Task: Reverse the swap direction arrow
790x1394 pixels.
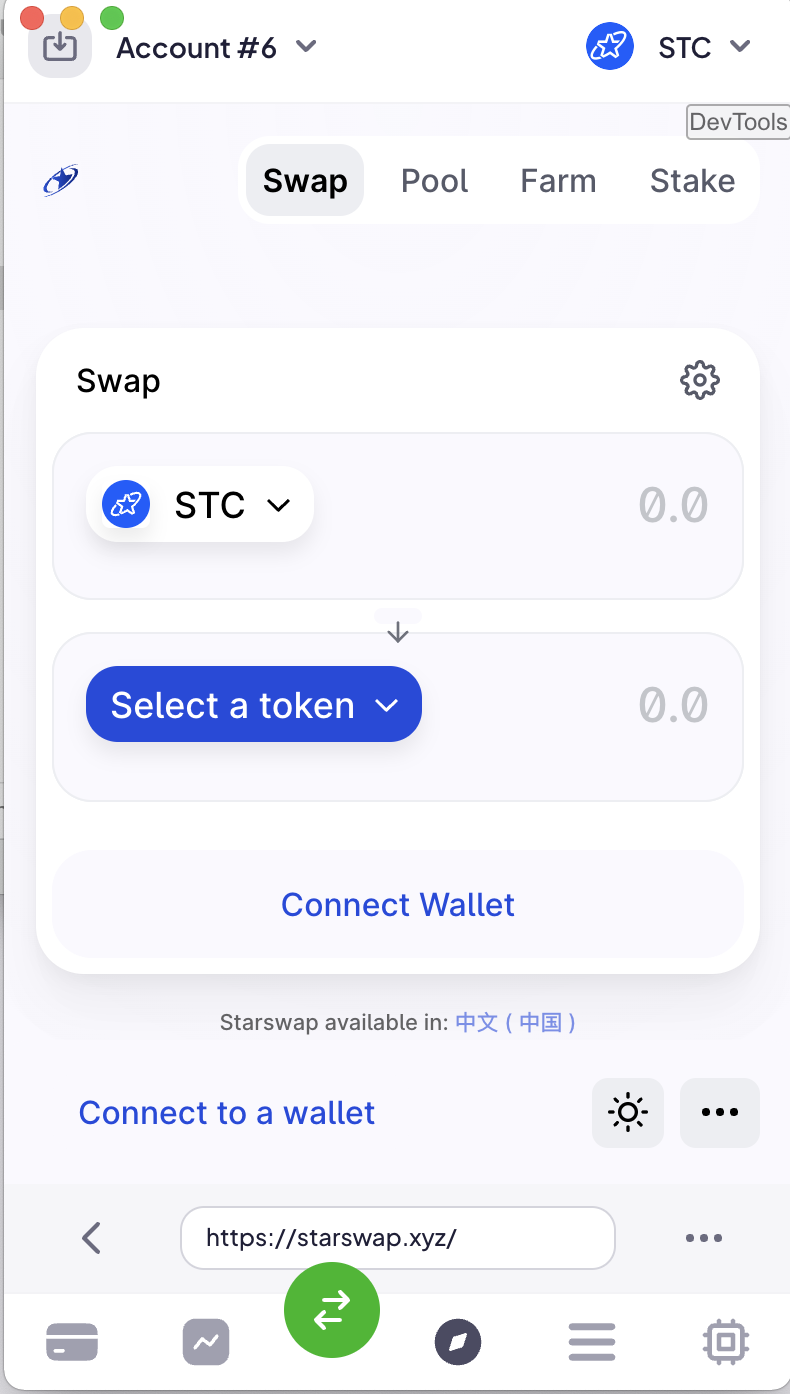Action: tap(398, 632)
